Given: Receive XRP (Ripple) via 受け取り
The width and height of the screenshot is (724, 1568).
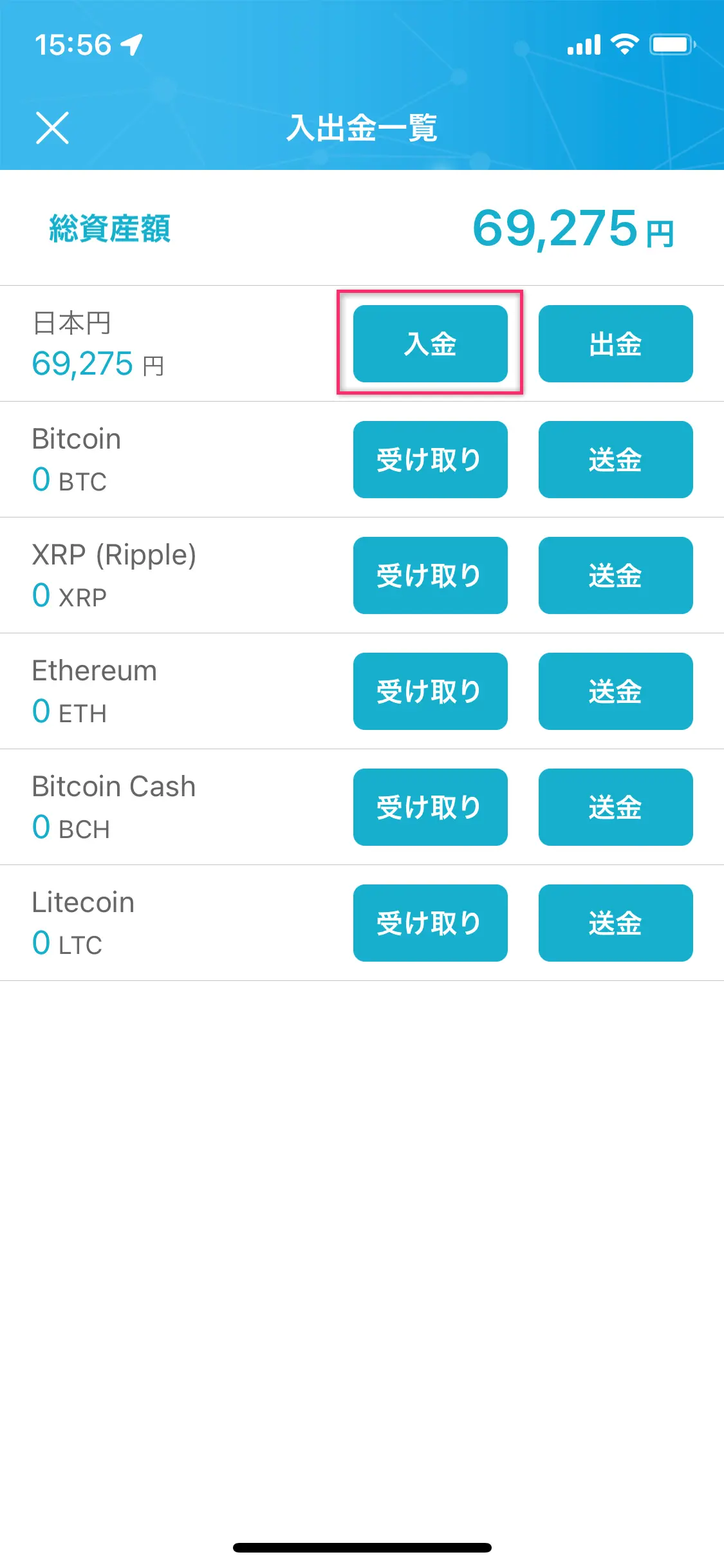Looking at the screenshot, I should coord(430,575).
